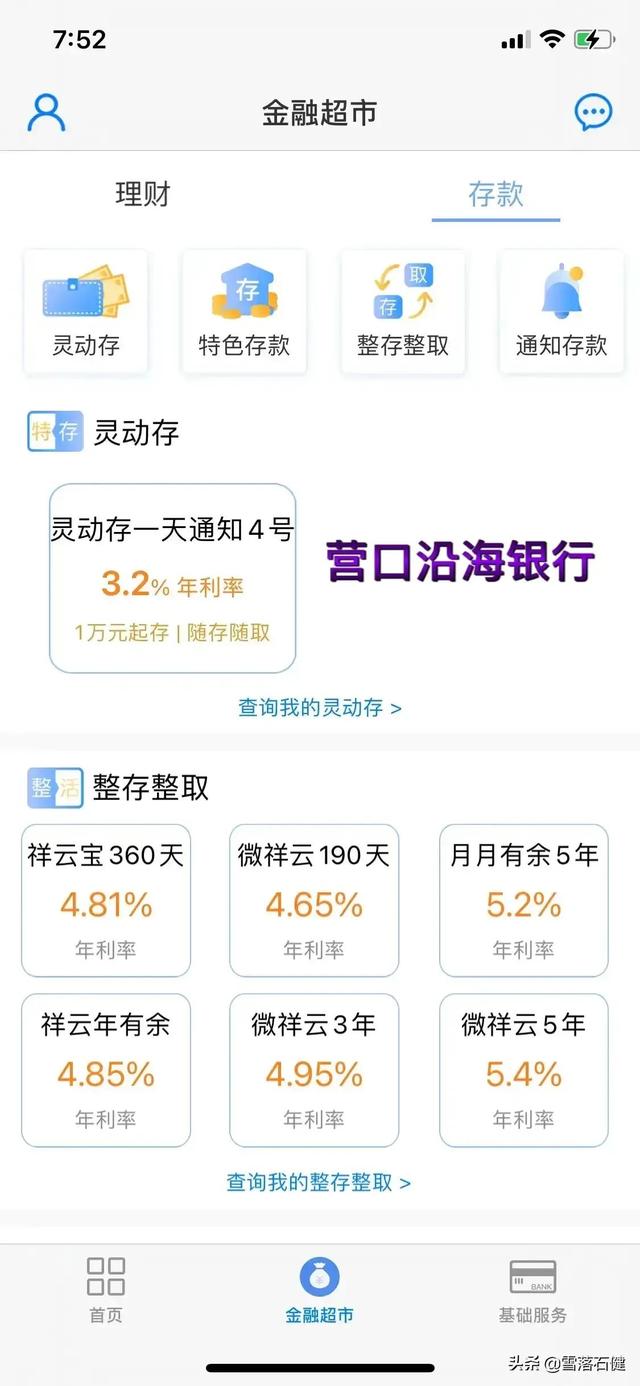Open the 灵动存一天通知4号 product card

(x=173, y=578)
